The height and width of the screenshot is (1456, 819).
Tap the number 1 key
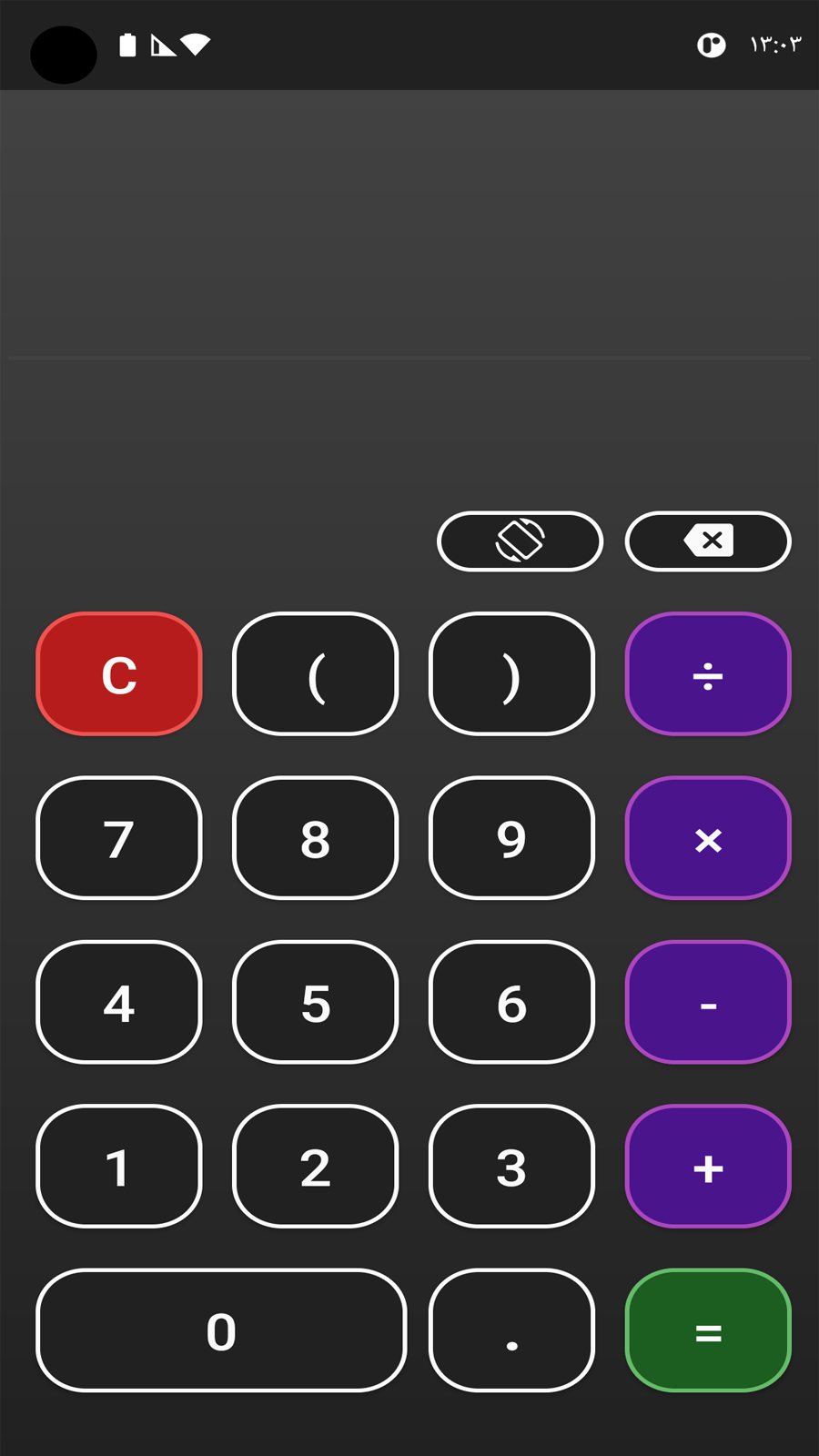pos(119,1167)
